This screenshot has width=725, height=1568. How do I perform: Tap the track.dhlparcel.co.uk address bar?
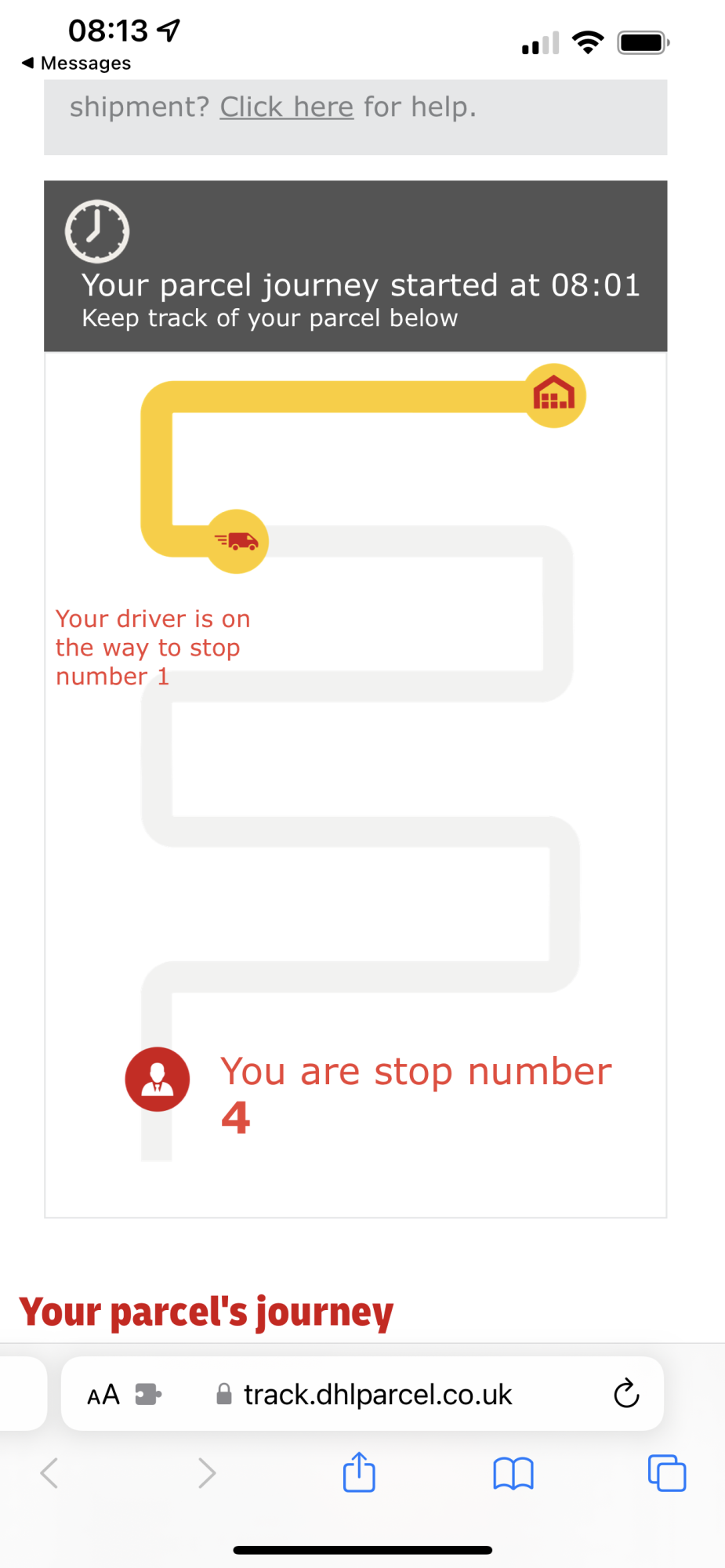[x=363, y=1395]
